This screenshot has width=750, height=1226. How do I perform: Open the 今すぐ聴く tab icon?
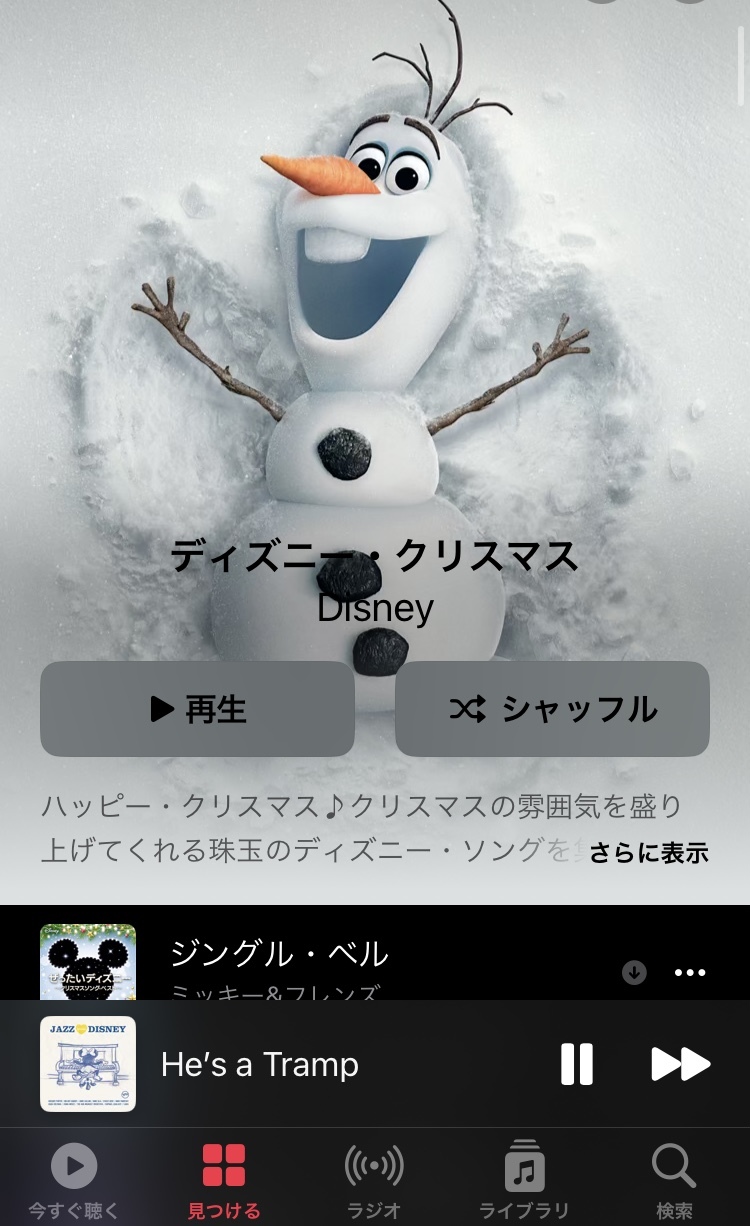(74, 1165)
